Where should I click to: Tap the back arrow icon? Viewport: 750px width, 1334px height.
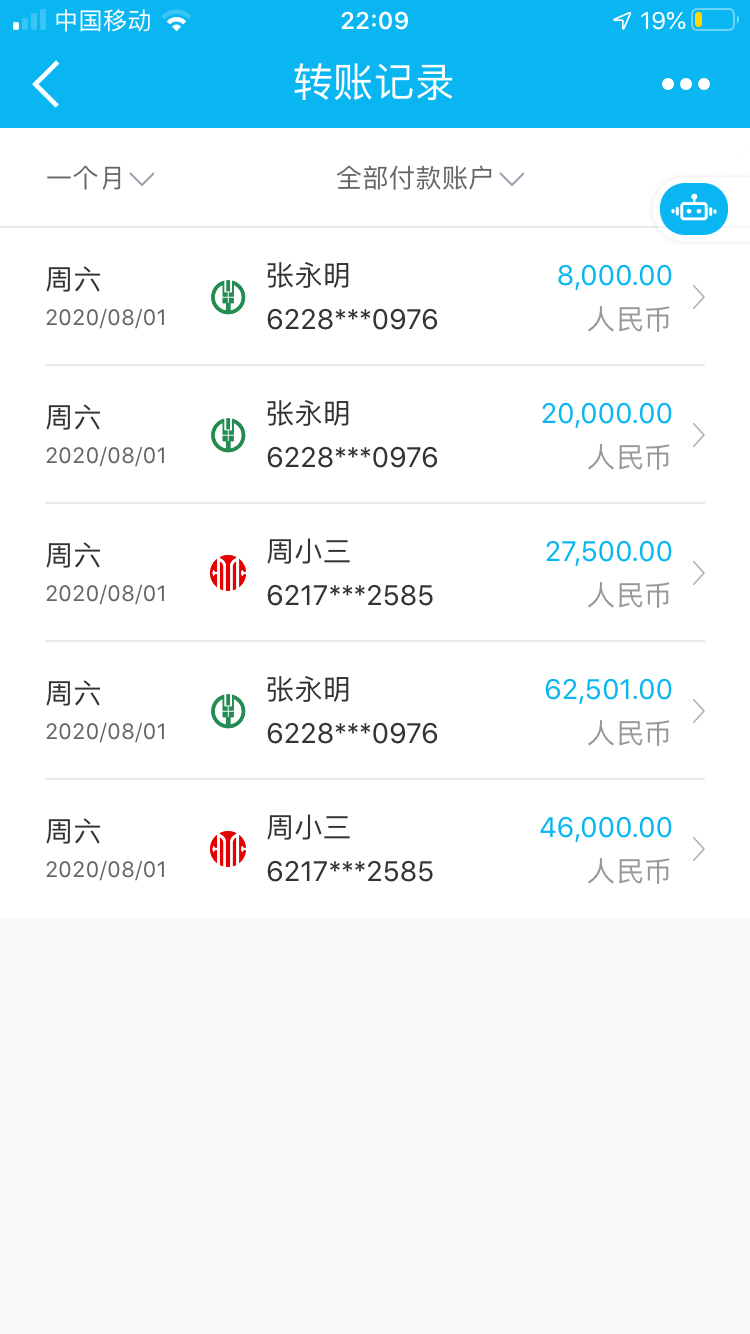[45, 84]
